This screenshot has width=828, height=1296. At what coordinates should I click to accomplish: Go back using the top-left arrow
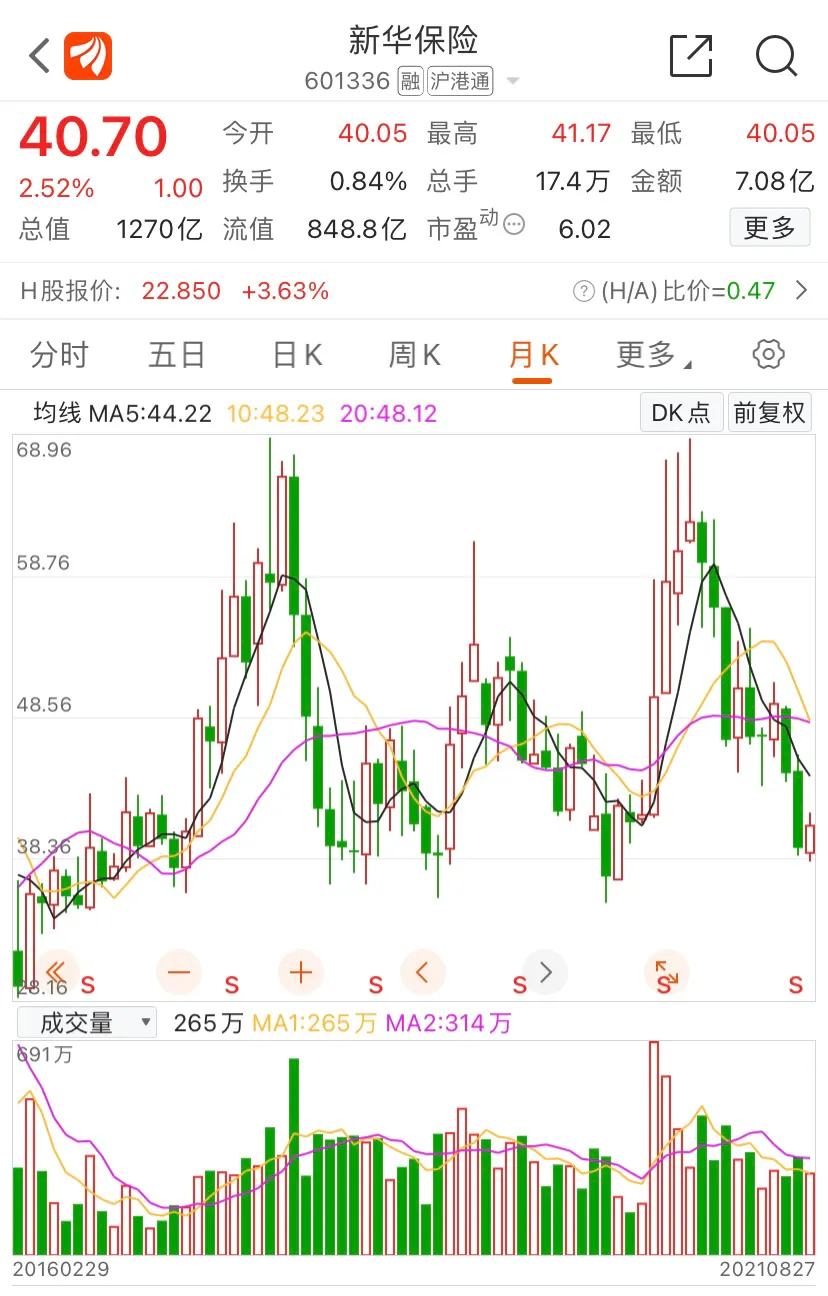40,56
